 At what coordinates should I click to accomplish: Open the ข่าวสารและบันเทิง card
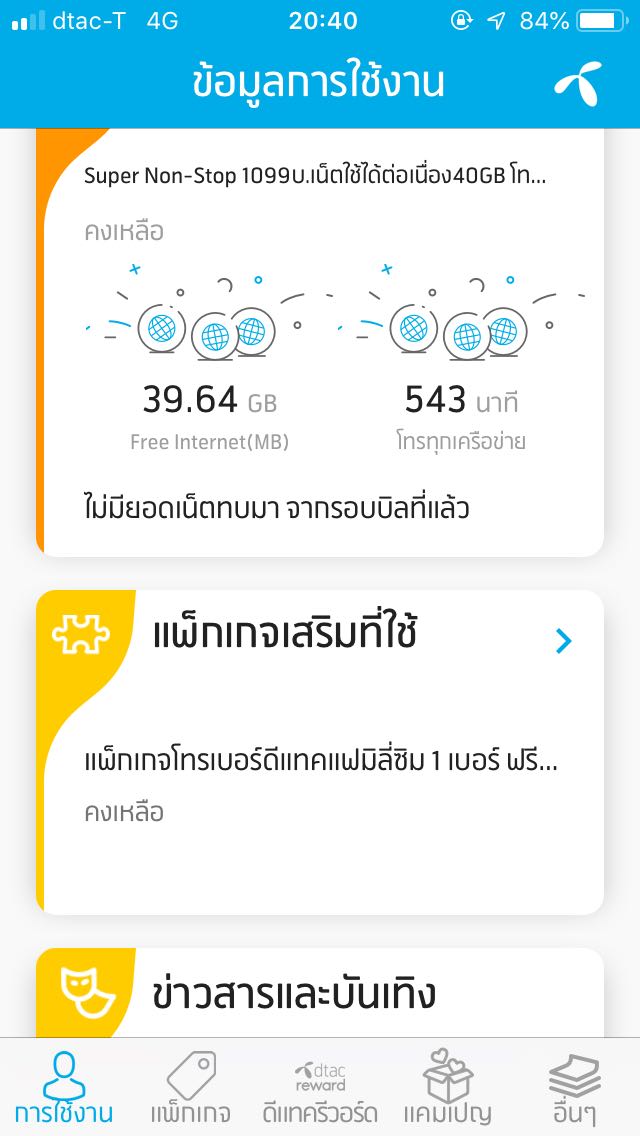click(x=320, y=994)
